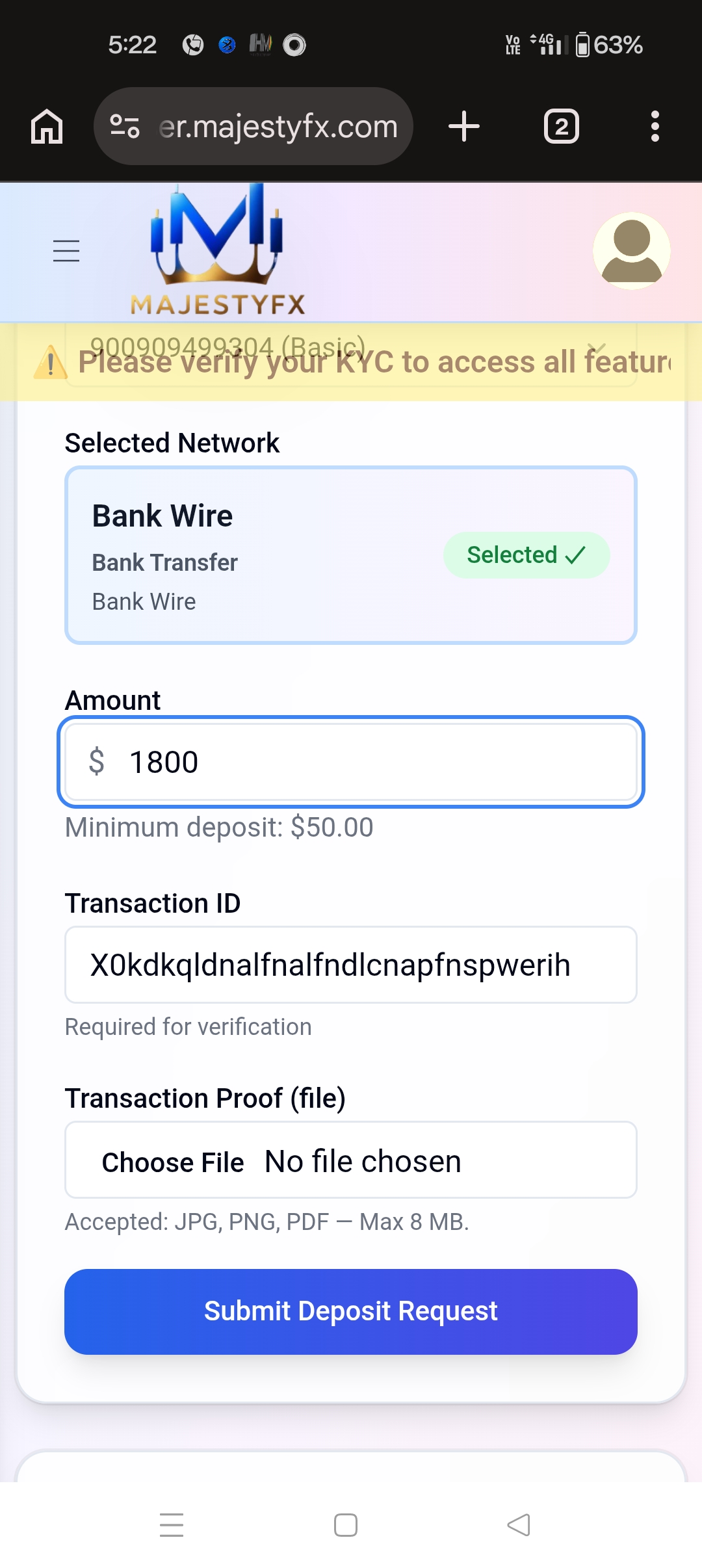This screenshot has width=702, height=1568.
Task: Tap the browser home button
Action: [x=47, y=126]
